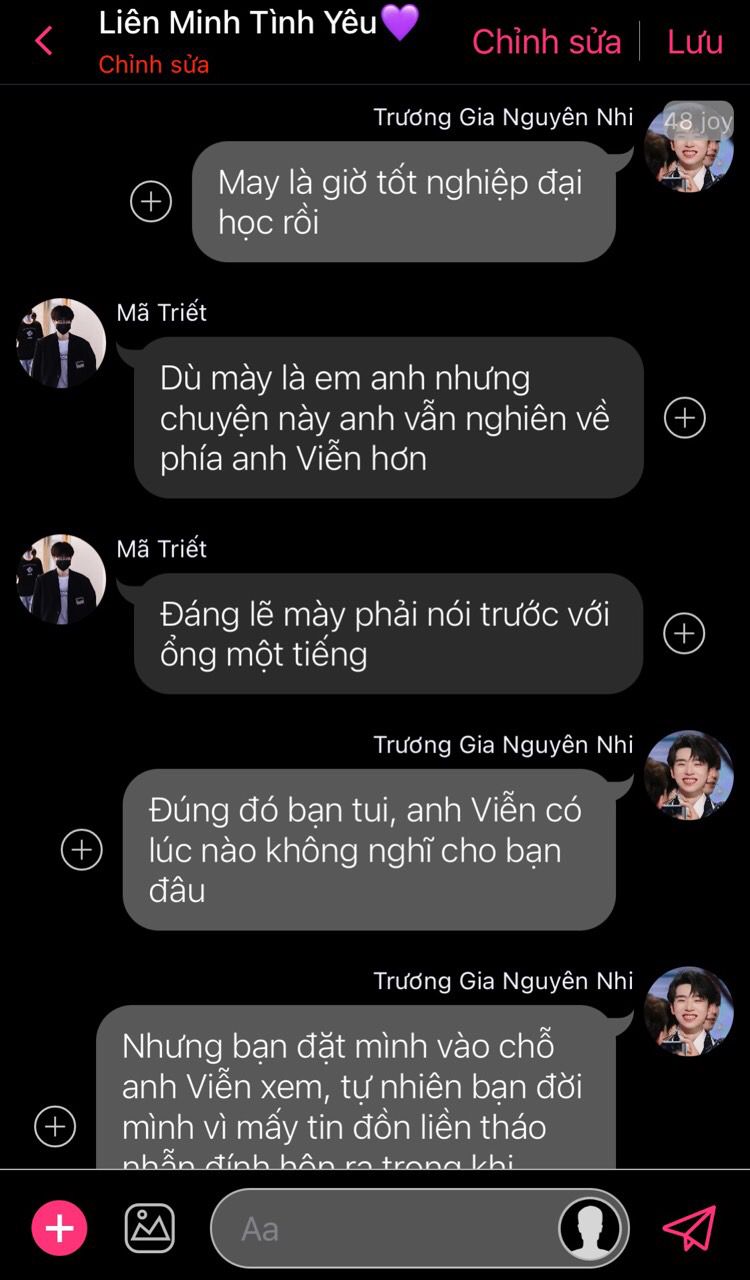Open Trương Gia Nguyên Nhi's avatar beside "Đúng đó"
Screen dimensions: 750x1280
[x=689, y=775]
